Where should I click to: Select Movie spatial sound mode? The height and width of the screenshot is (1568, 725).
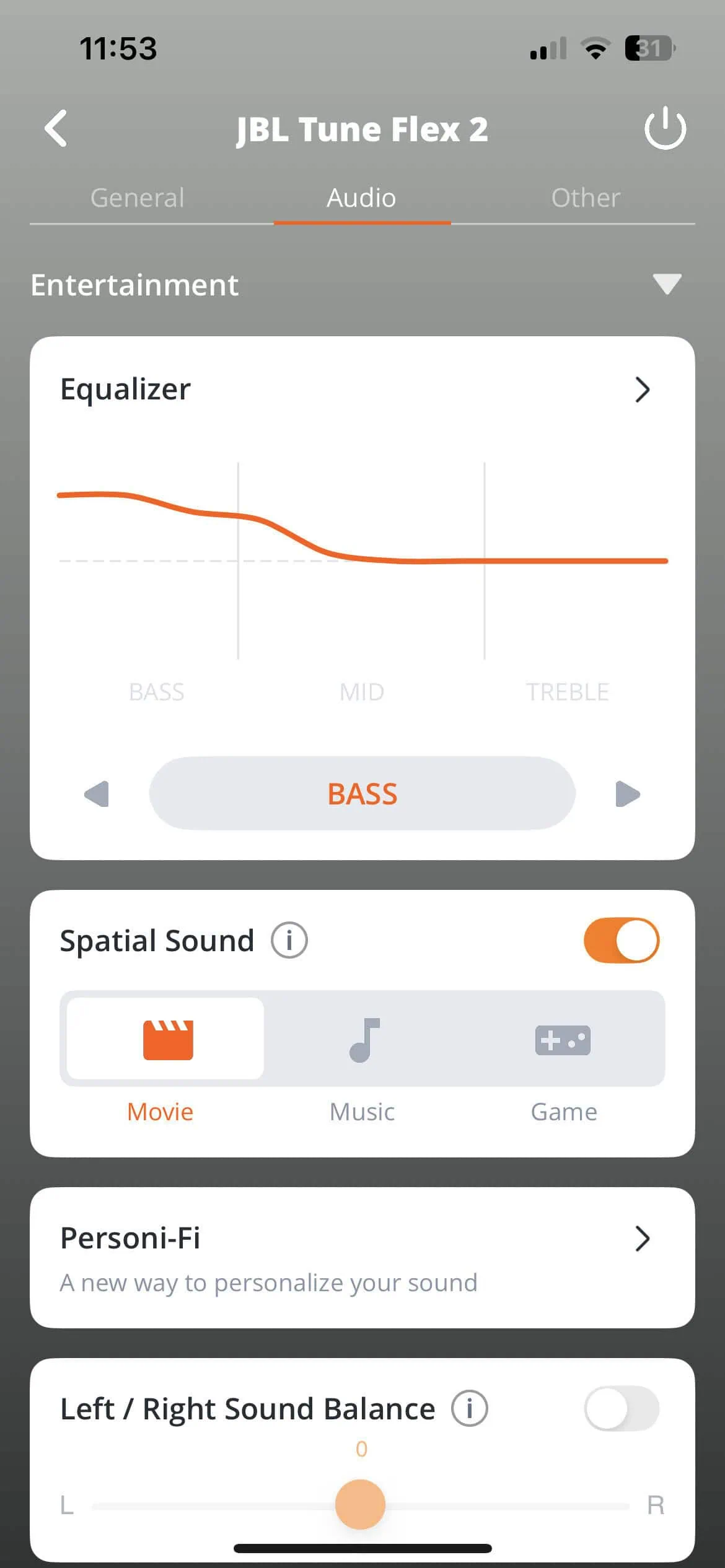pos(165,1040)
